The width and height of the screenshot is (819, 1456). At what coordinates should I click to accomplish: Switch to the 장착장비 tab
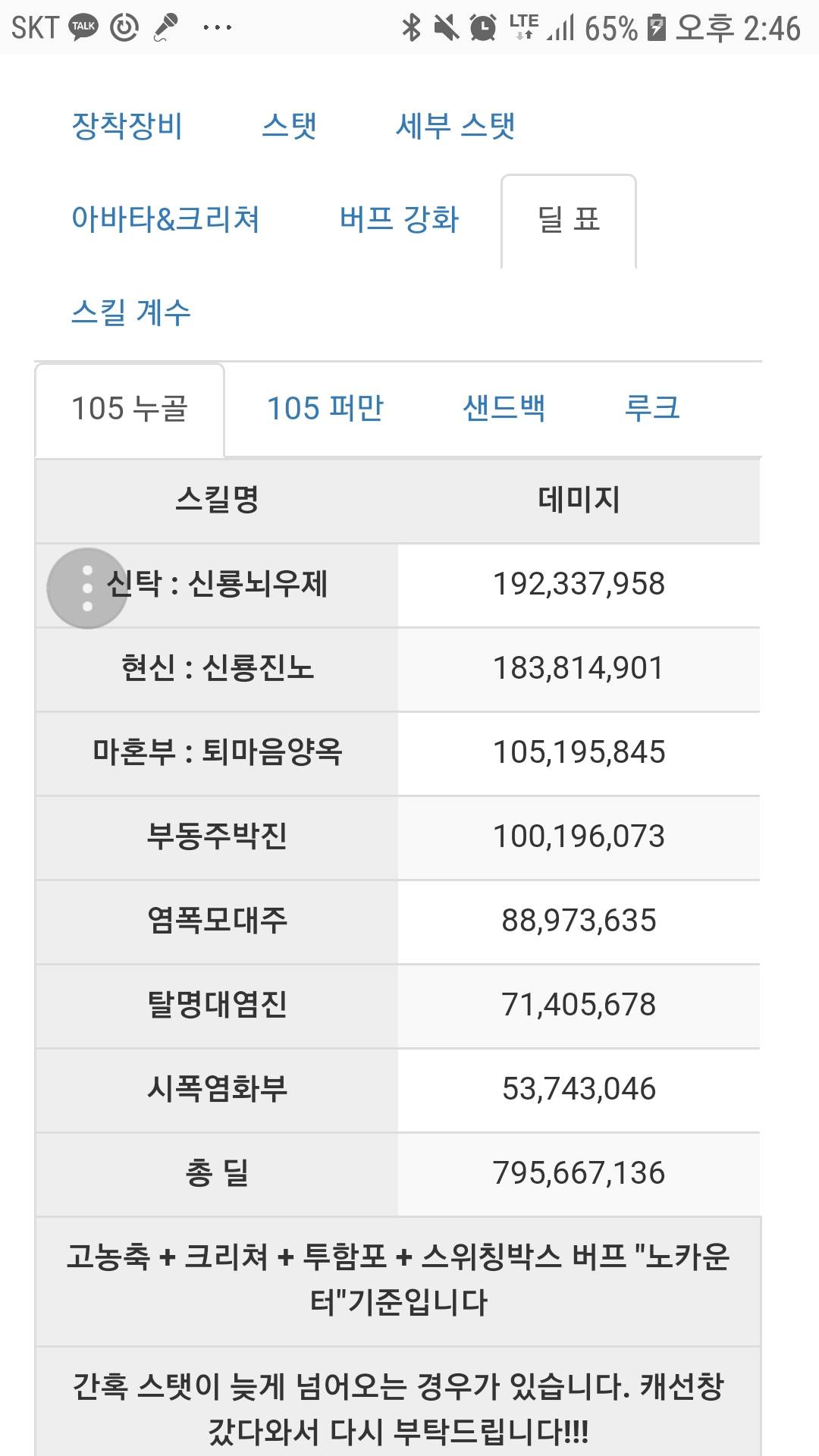(127, 127)
